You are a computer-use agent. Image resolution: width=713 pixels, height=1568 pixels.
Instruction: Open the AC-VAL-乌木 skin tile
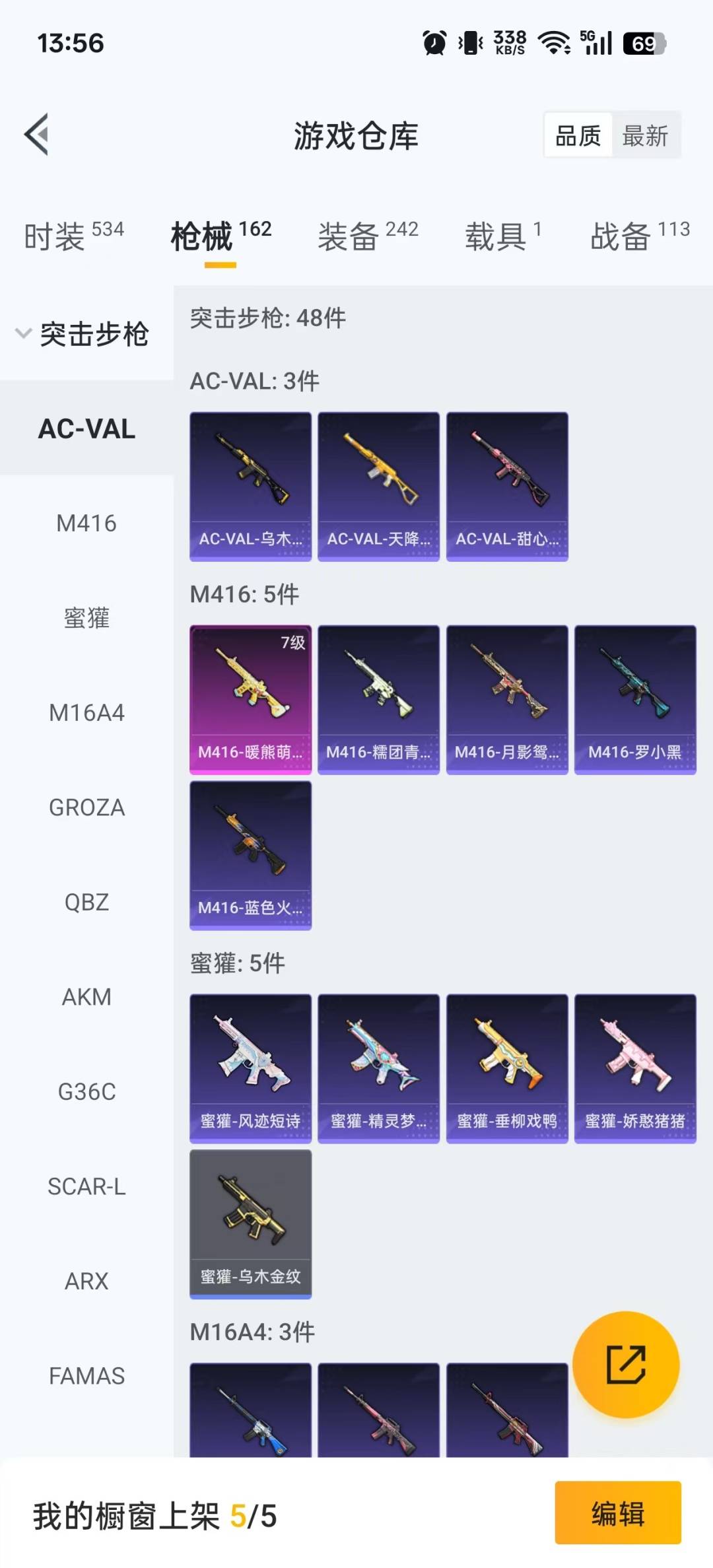coord(250,487)
